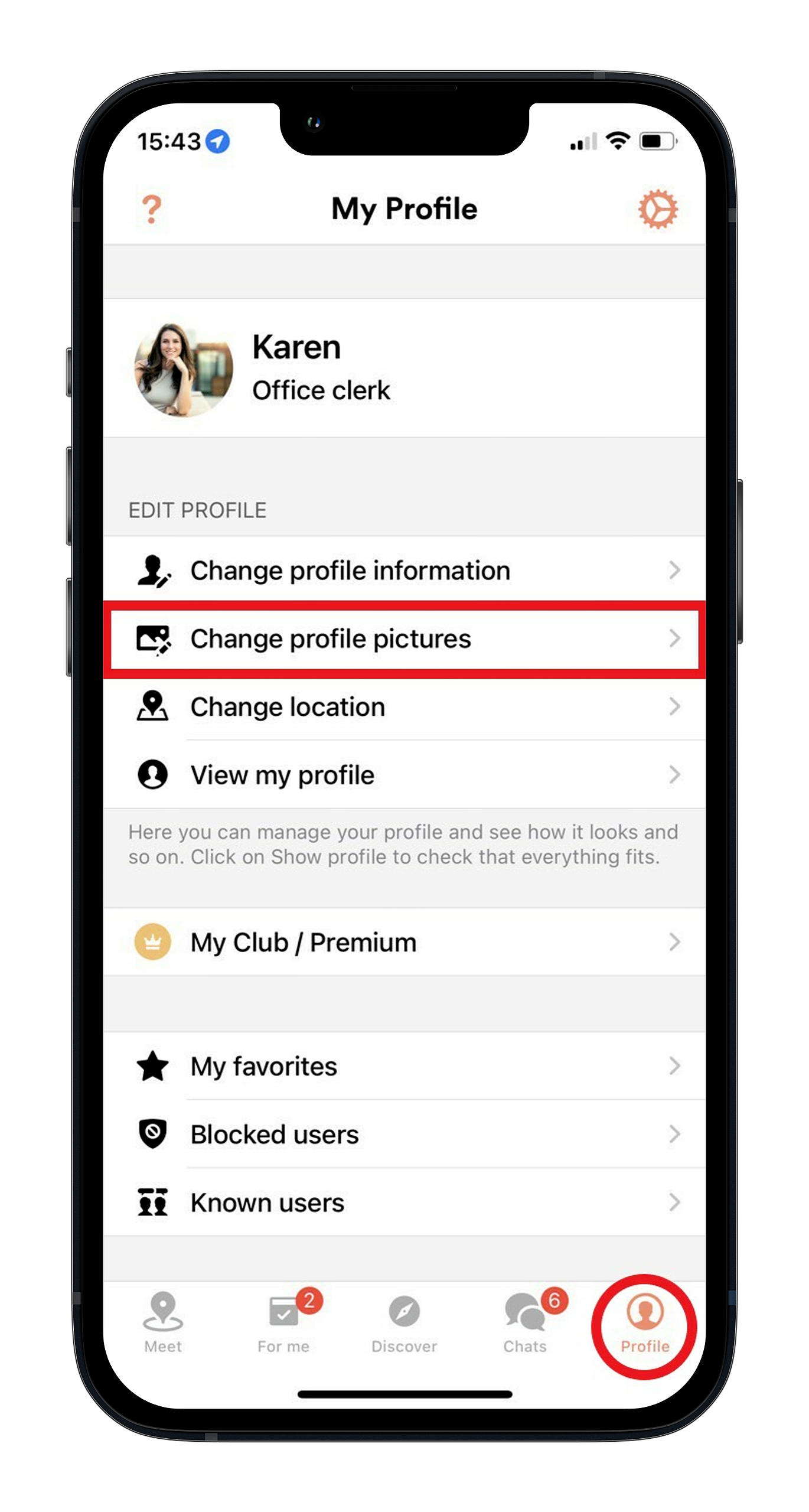
Task: Switch to the Discover tab
Action: pyautogui.click(x=404, y=1322)
